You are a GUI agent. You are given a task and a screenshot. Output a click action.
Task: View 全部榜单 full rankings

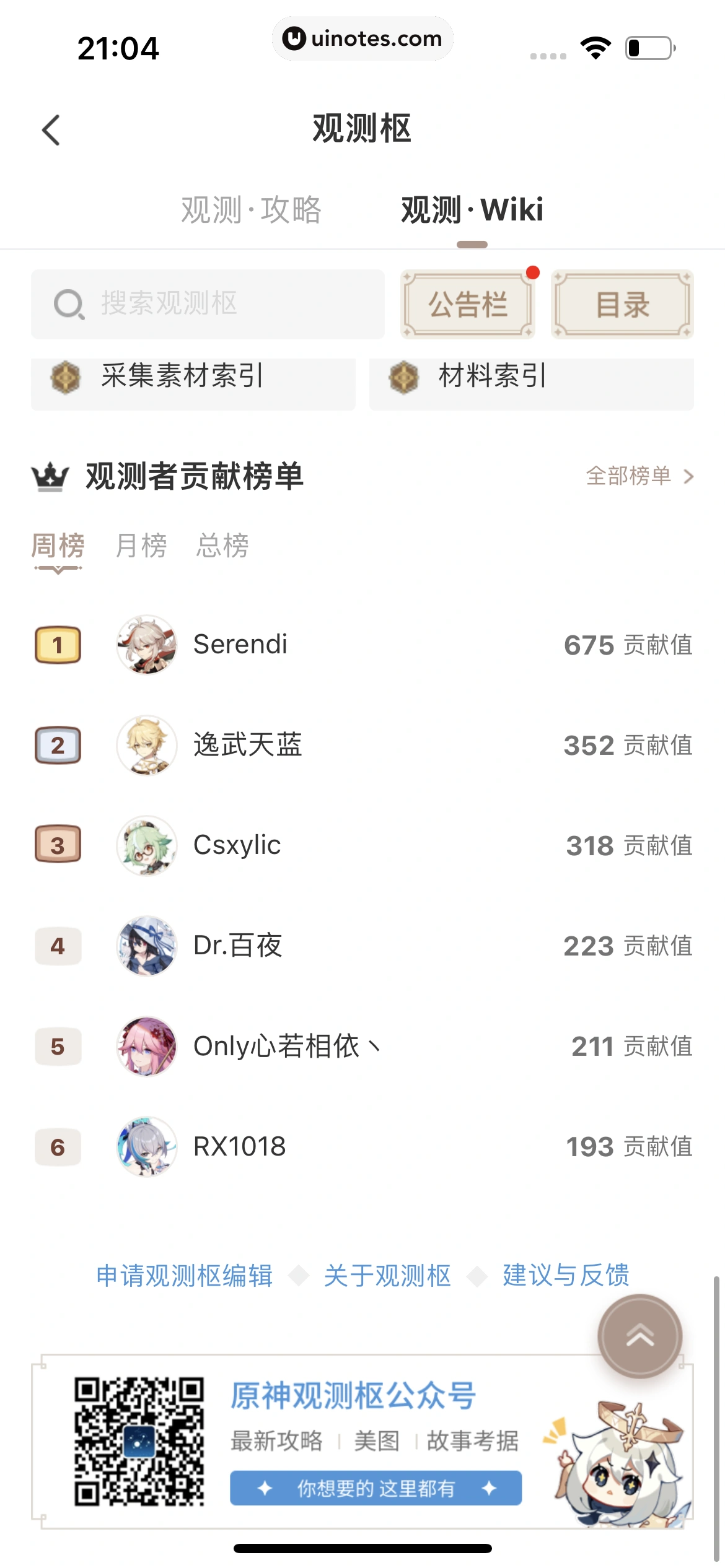639,476
